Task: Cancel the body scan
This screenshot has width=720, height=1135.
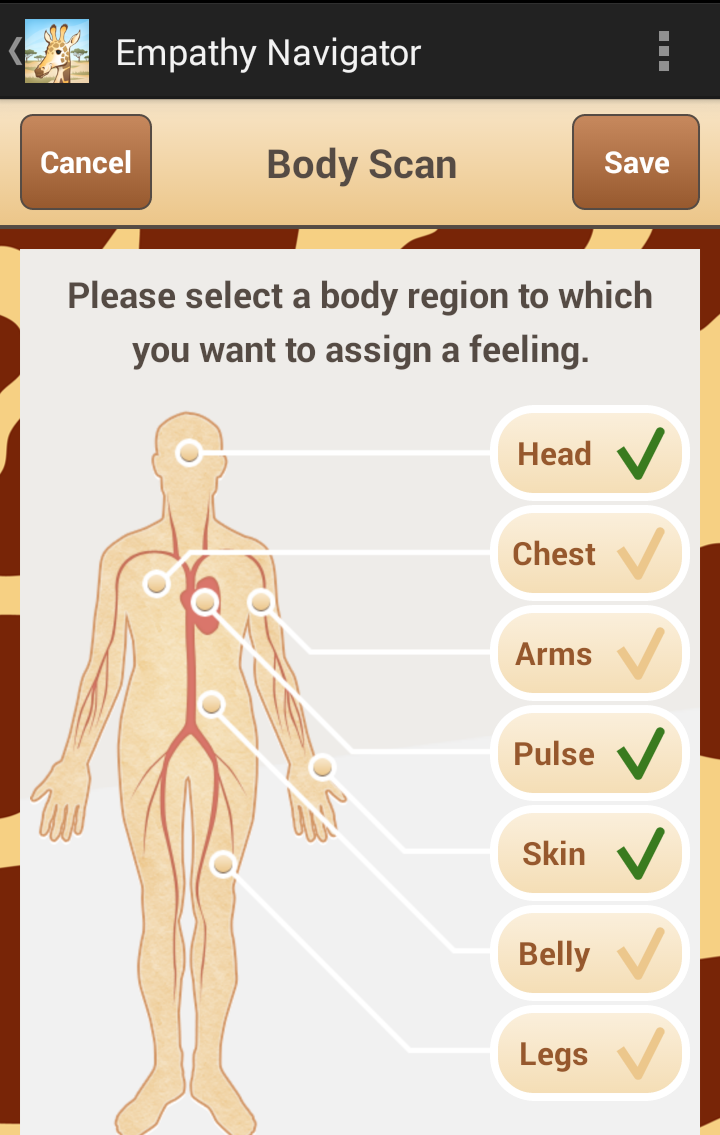Action: point(86,162)
